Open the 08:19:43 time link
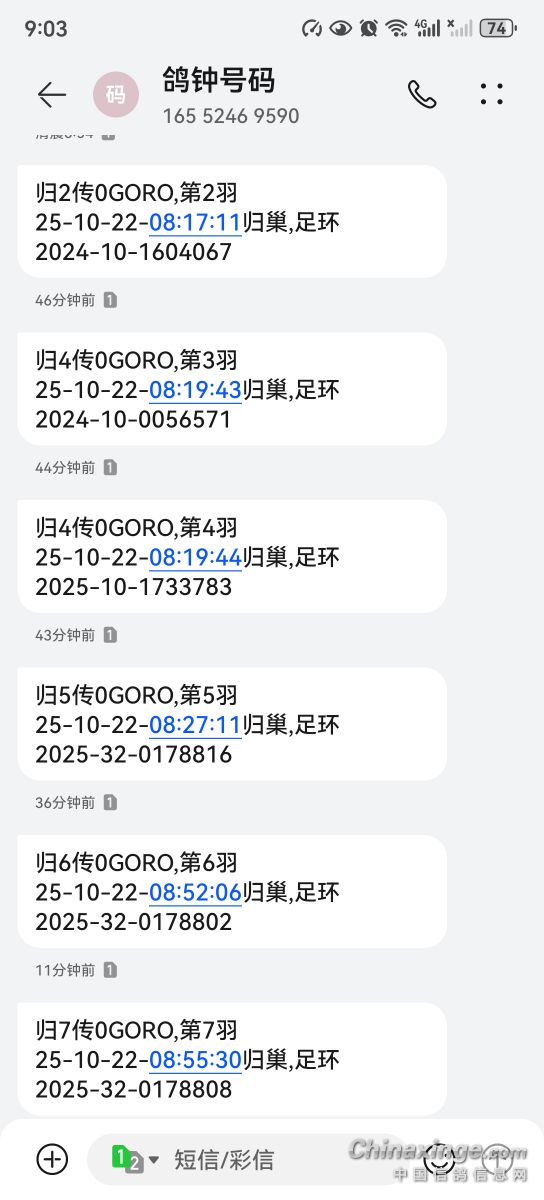Screen dimensions: 544x1200 (x=195, y=390)
